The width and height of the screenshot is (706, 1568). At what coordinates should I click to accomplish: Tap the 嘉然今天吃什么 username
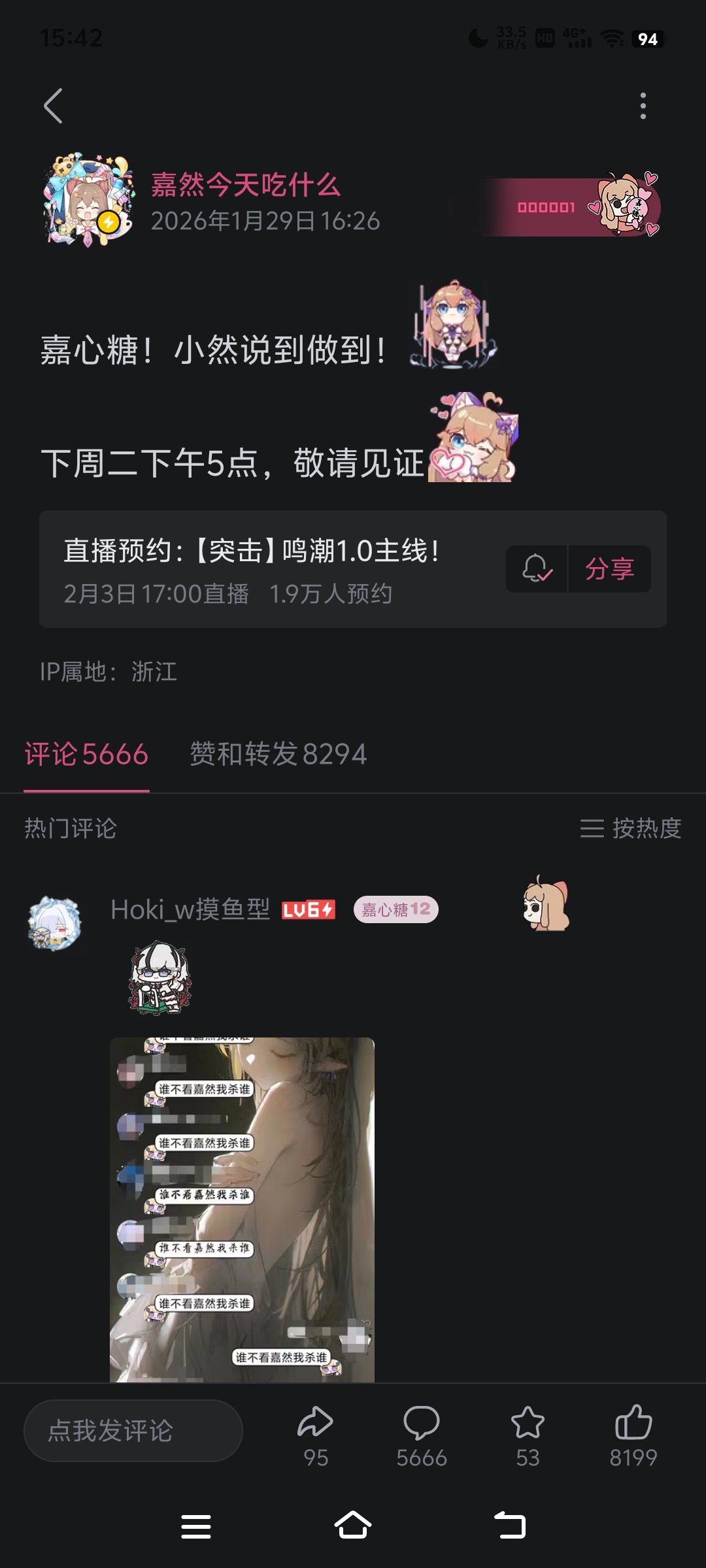(246, 185)
